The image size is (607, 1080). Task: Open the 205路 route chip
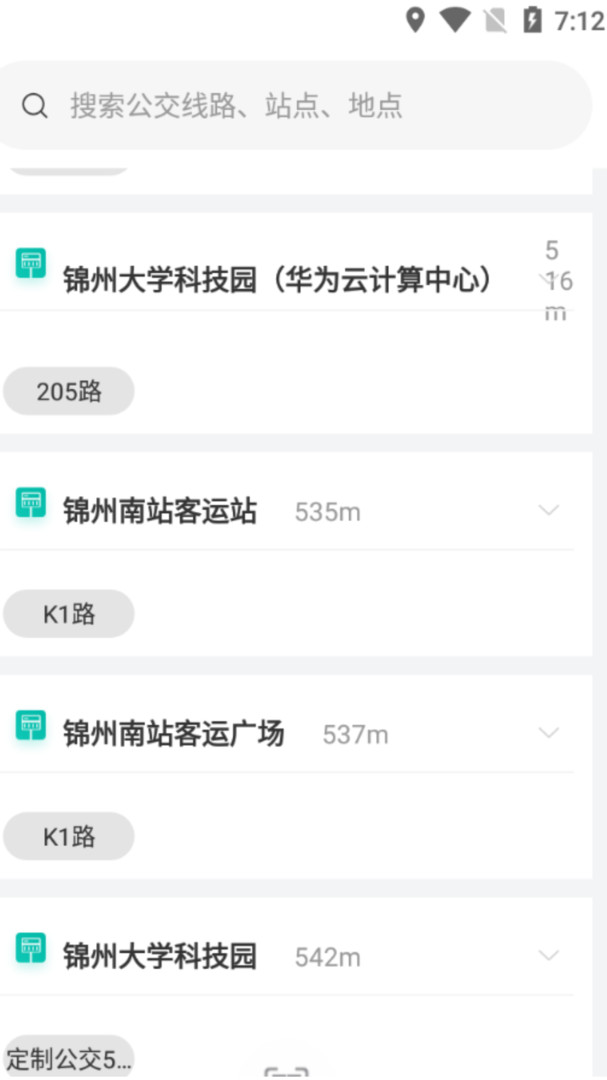[x=69, y=391]
